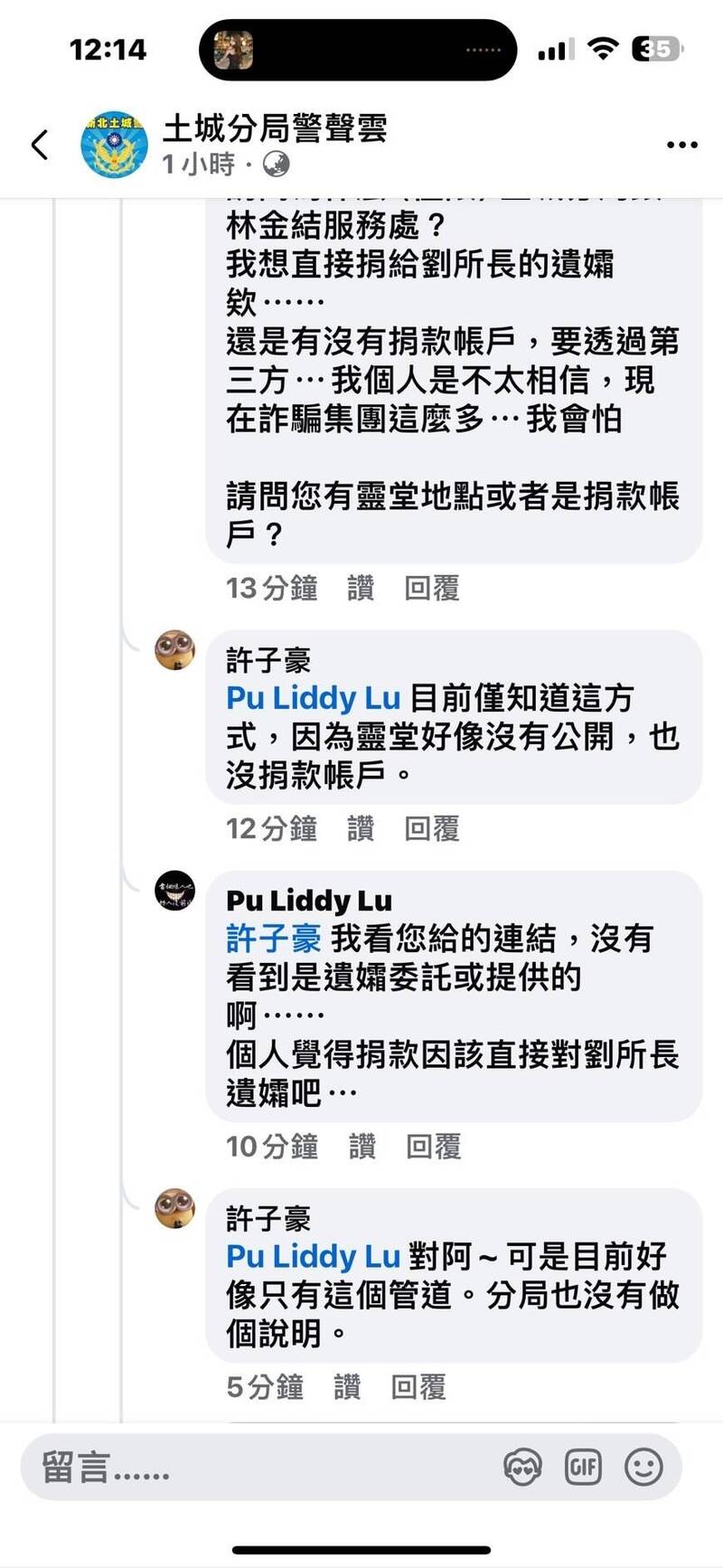Reply to Pu Liddy Lu's 10分鐘 comment

pos(434,1147)
